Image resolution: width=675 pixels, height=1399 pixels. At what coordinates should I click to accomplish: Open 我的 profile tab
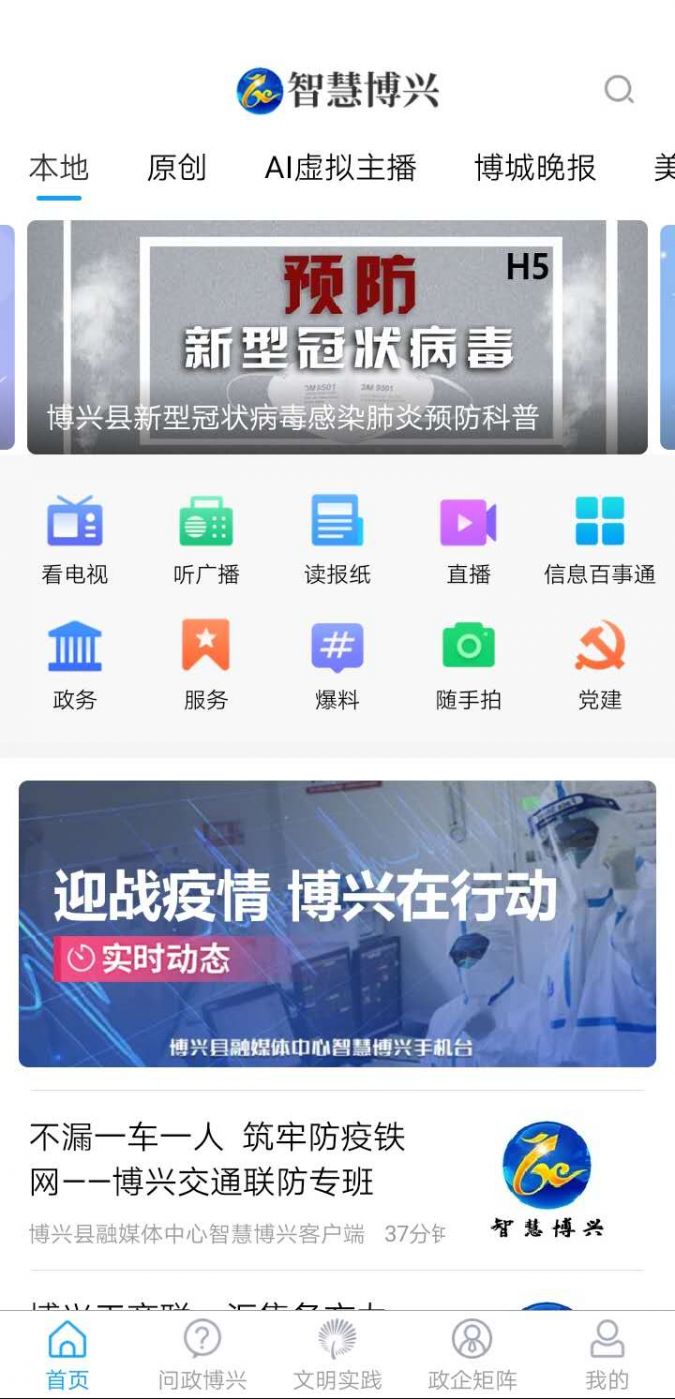click(607, 1355)
